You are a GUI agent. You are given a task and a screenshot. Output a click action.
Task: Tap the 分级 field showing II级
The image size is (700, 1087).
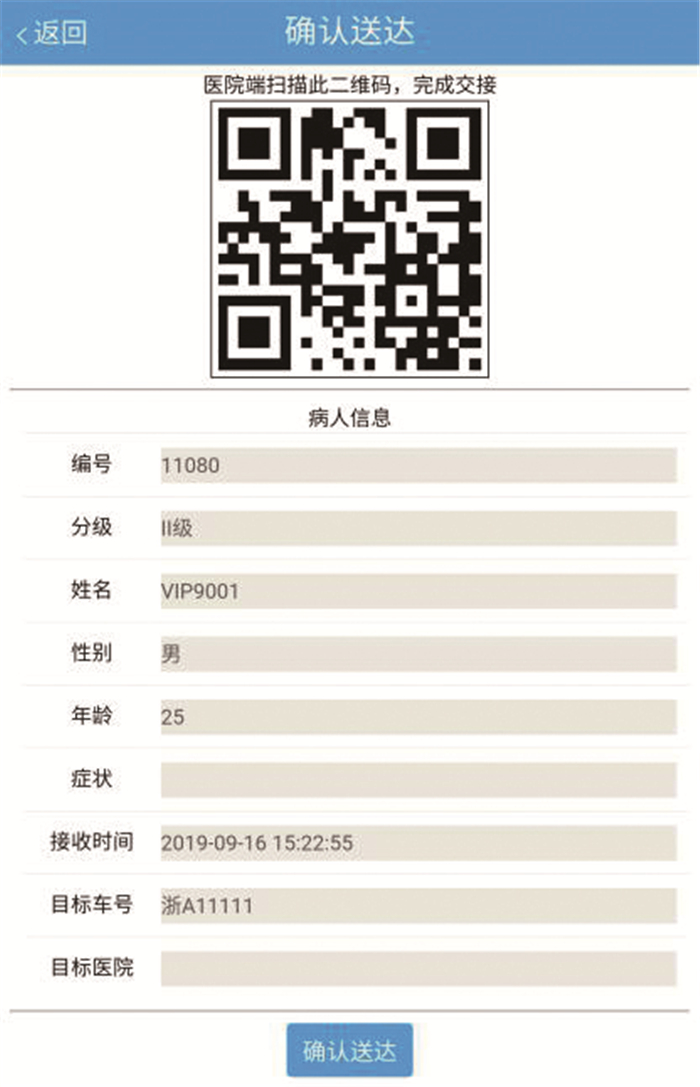[418, 528]
